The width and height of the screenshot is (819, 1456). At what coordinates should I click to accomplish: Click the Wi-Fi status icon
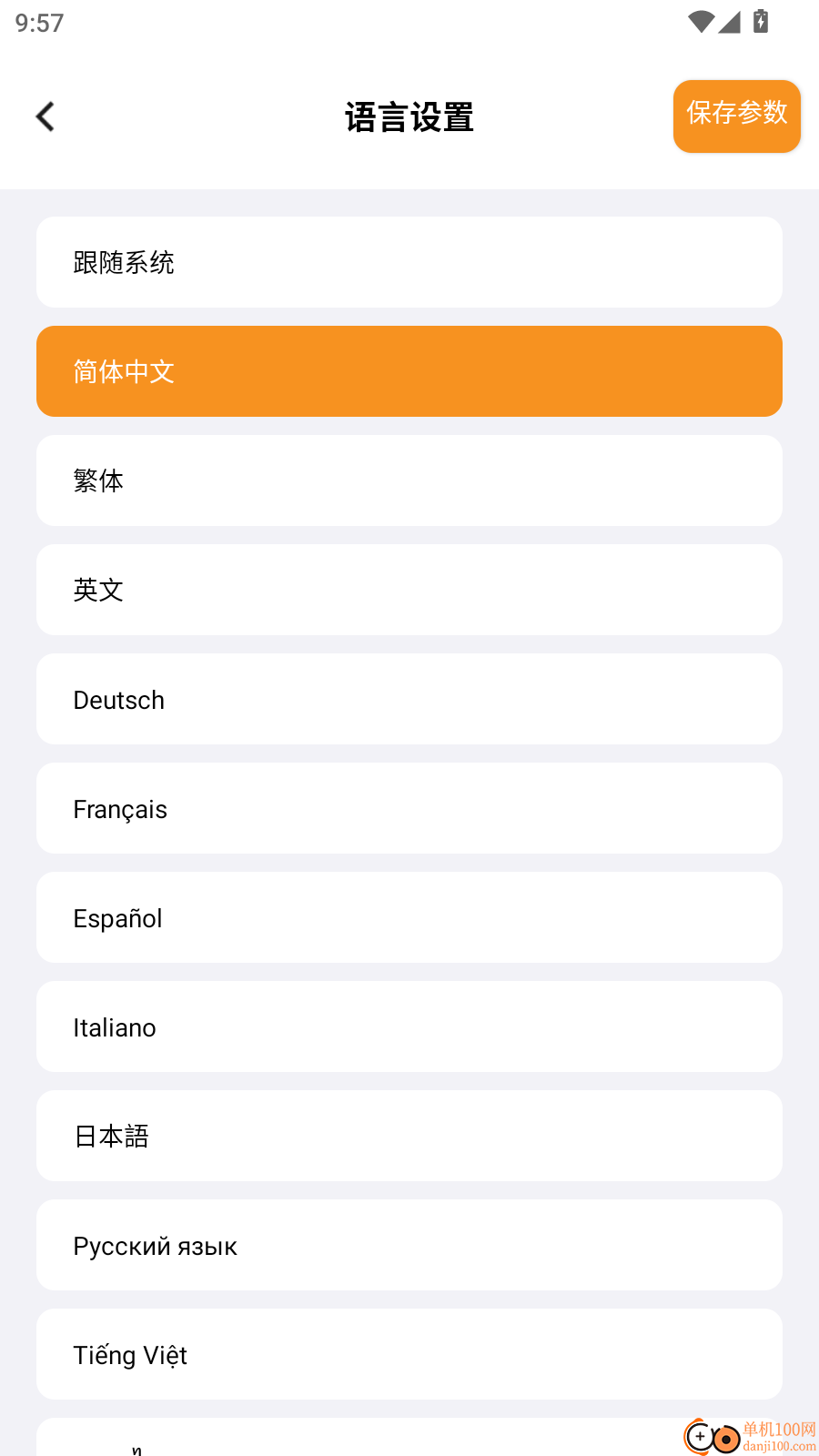pyautogui.click(x=699, y=22)
